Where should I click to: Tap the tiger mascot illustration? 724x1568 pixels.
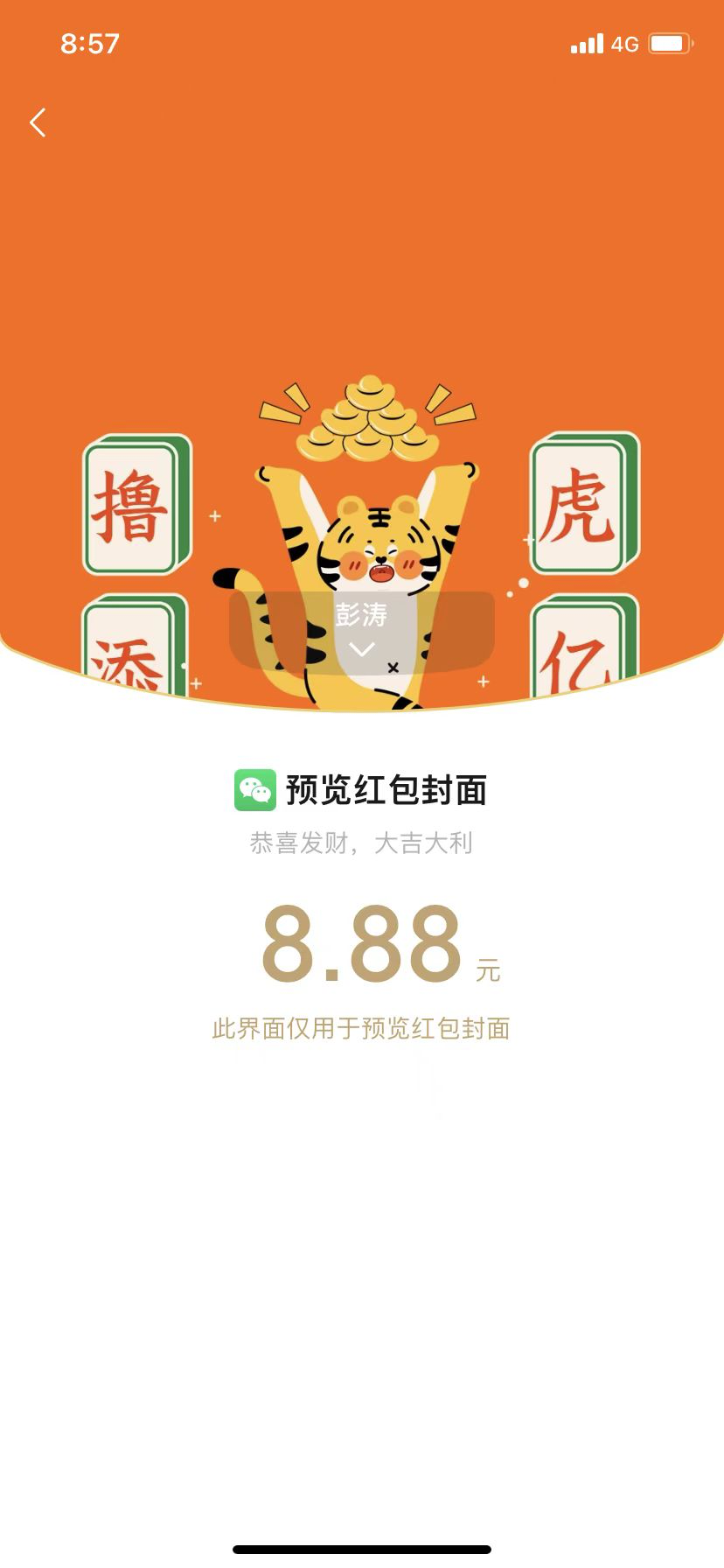367,551
